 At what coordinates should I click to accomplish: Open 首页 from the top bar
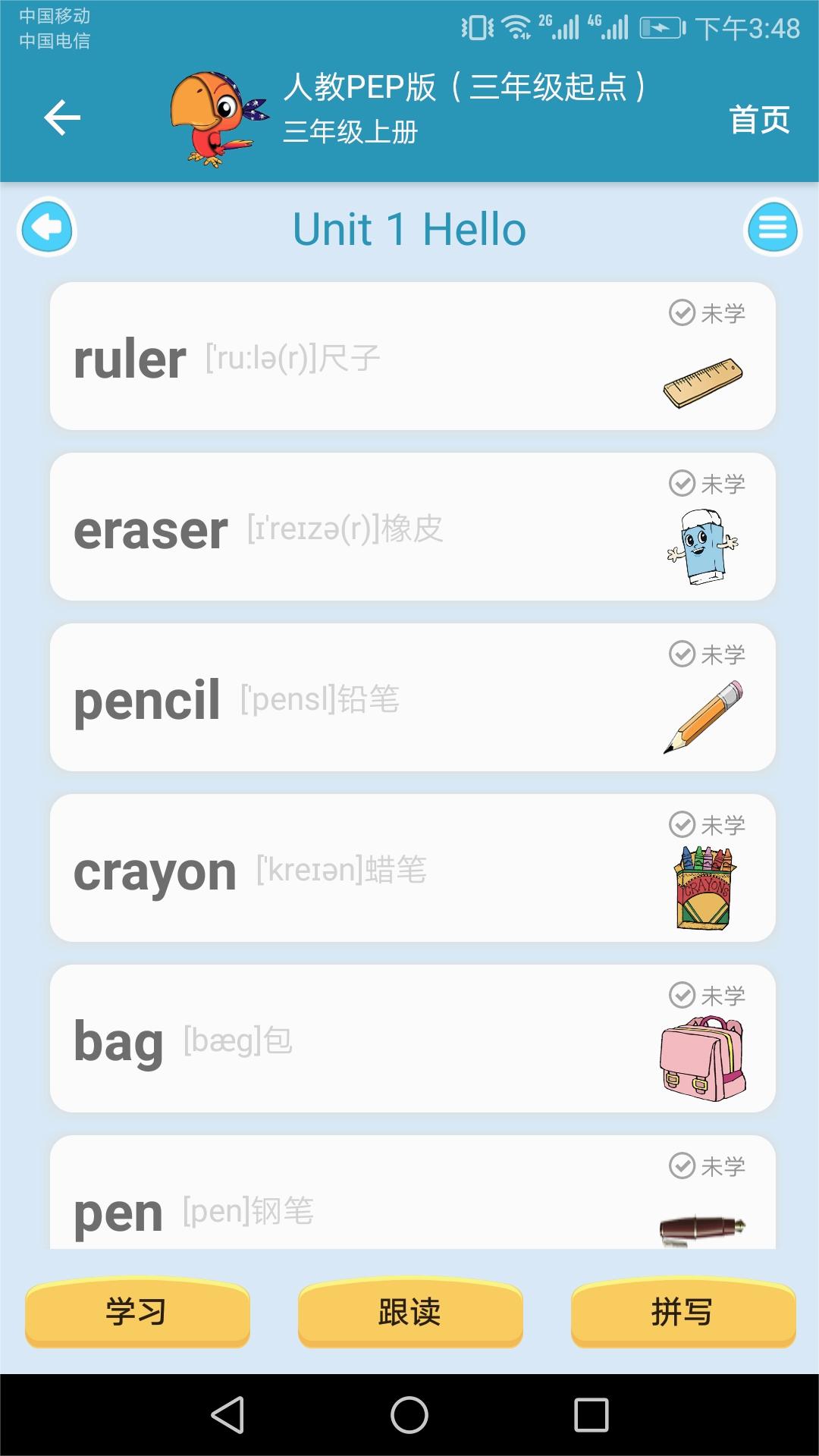pyautogui.click(x=756, y=118)
